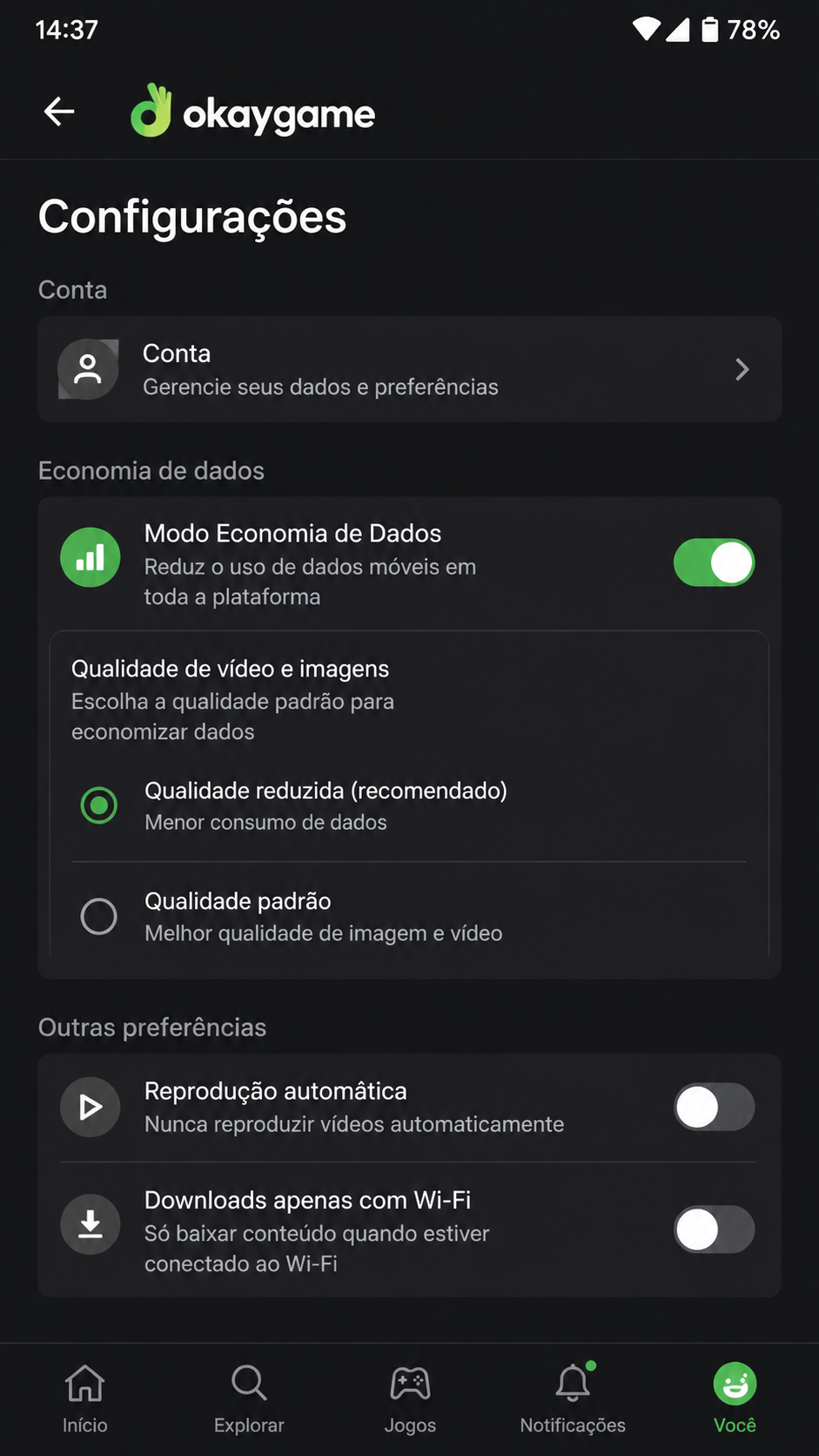
Task: Disable Modo Economia de Dados switch
Action: tap(714, 563)
